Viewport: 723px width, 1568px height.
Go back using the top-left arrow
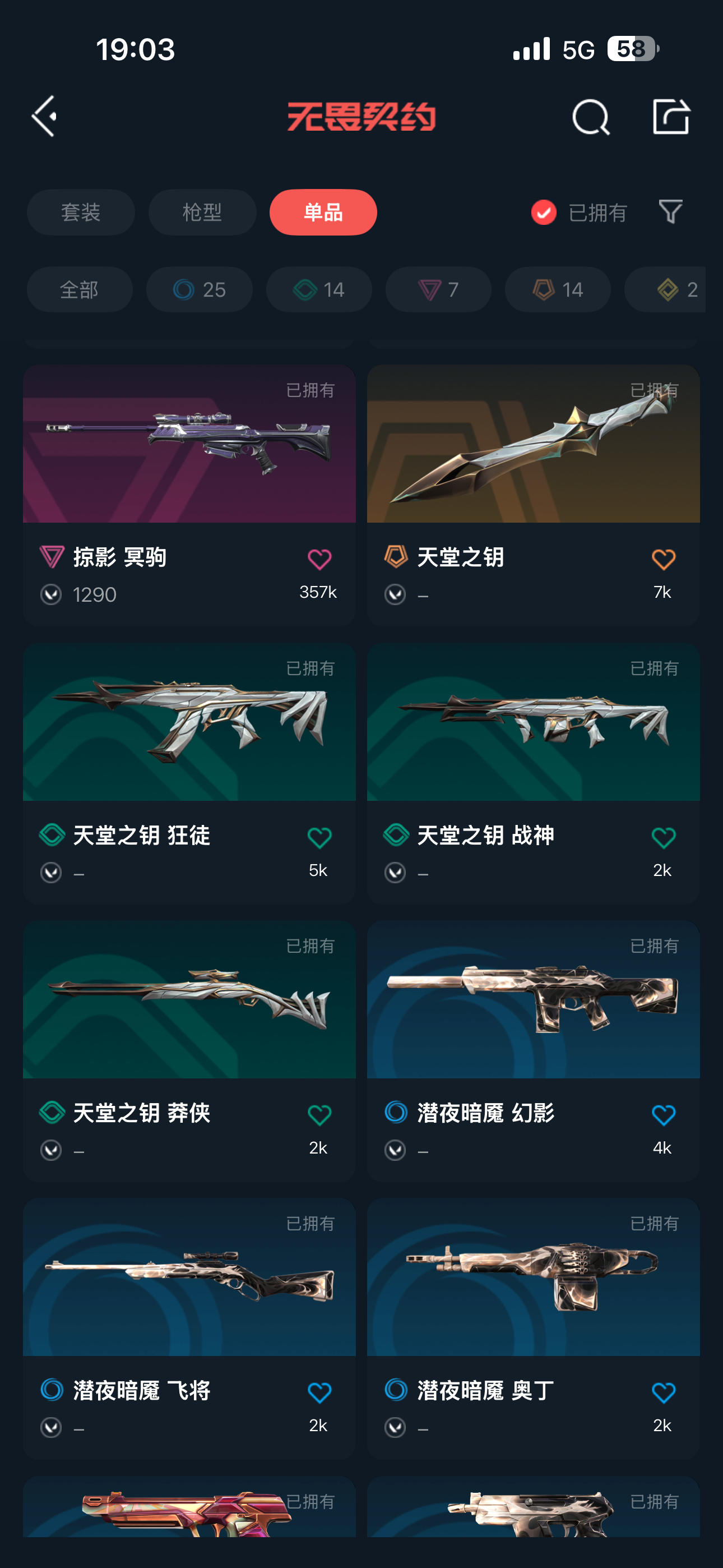pos(44,116)
